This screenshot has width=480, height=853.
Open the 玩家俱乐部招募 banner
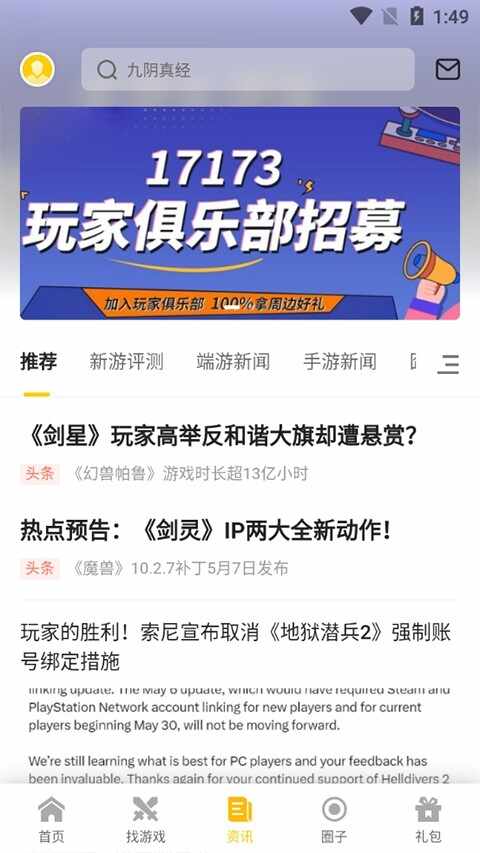tap(240, 213)
